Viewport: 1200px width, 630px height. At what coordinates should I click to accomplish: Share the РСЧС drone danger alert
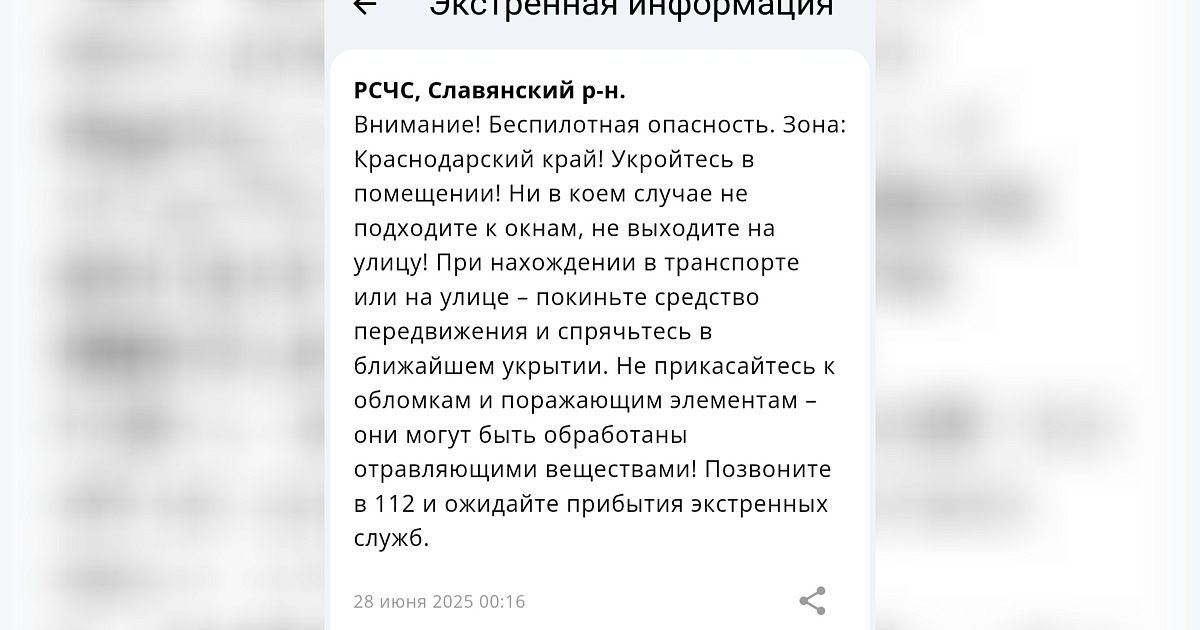[812, 600]
